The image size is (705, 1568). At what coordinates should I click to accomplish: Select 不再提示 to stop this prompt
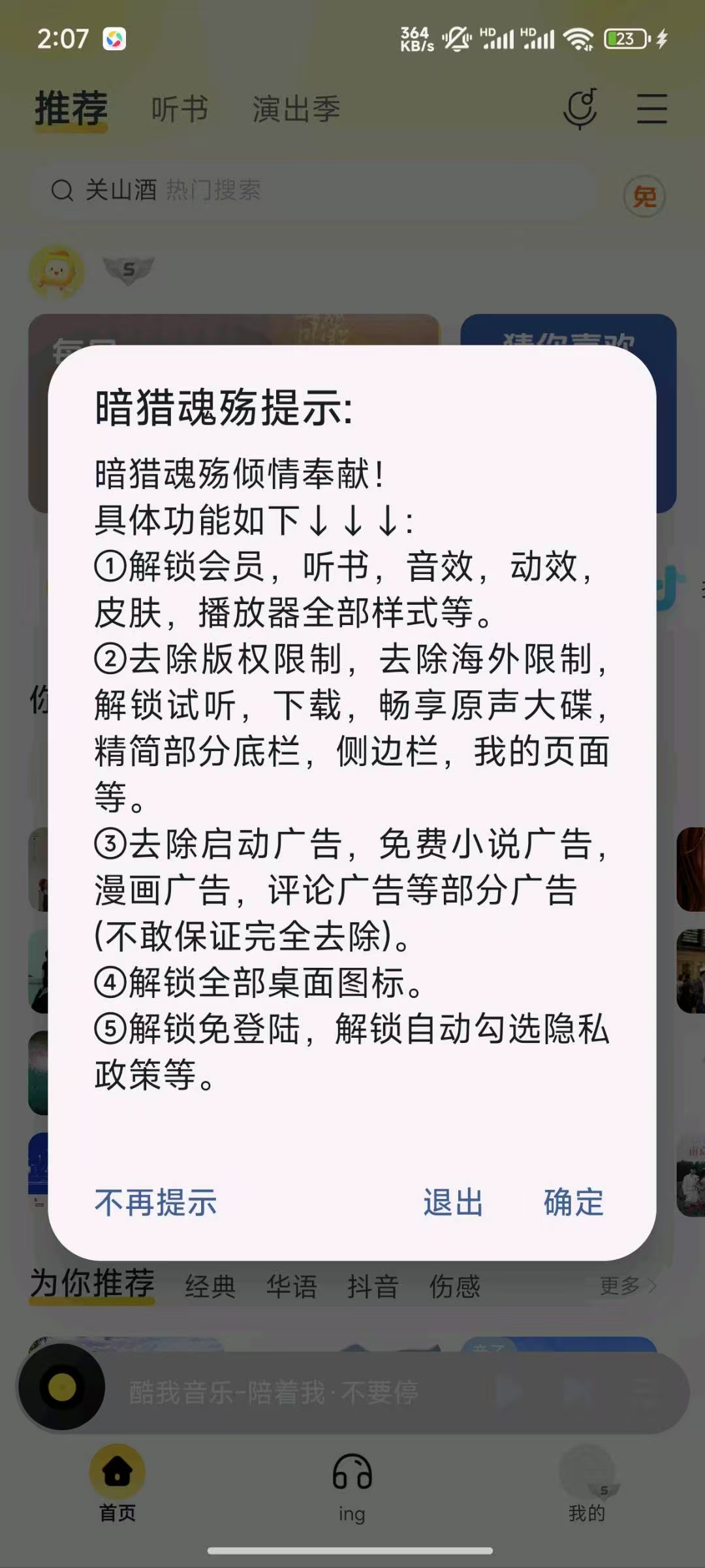[x=155, y=1203]
